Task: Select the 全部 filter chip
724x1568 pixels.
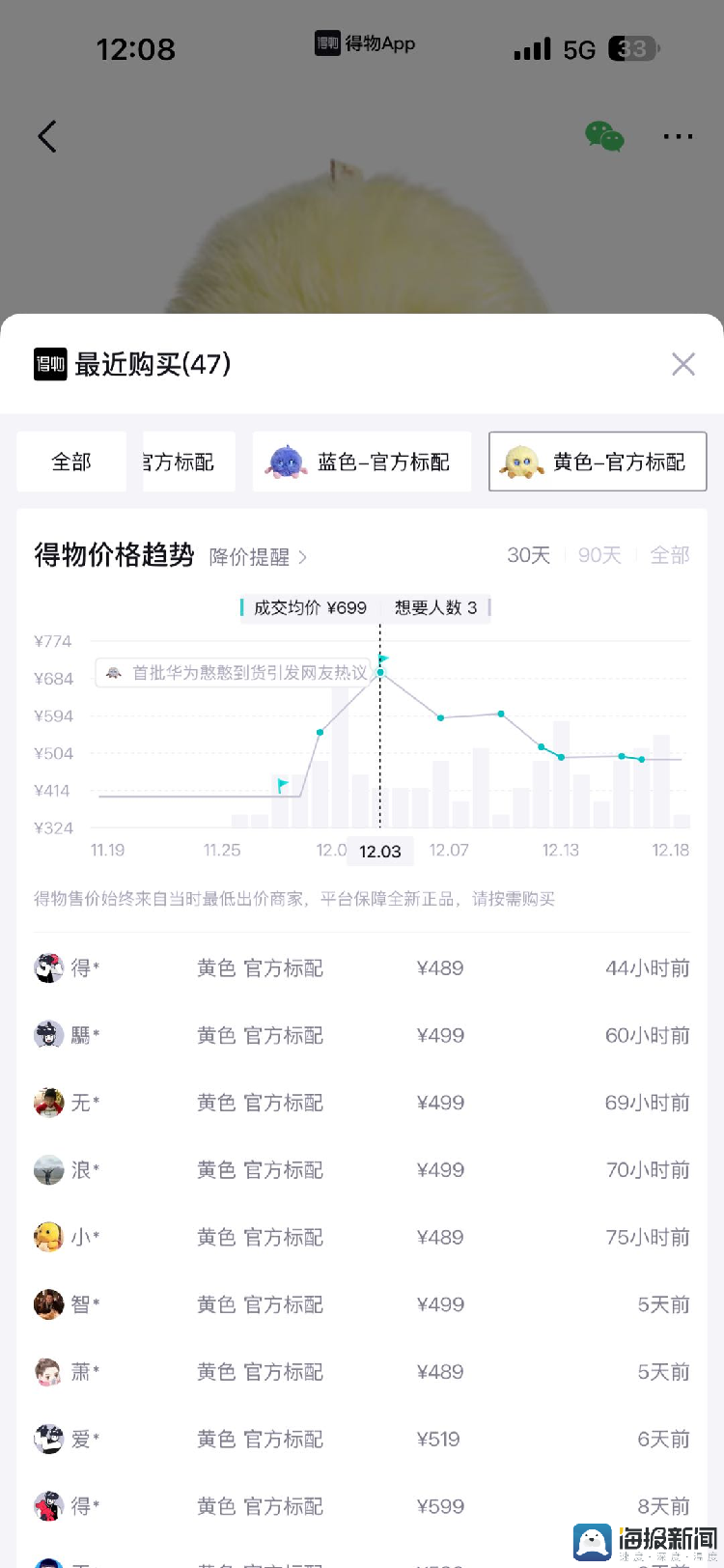Action: [71, 462]
